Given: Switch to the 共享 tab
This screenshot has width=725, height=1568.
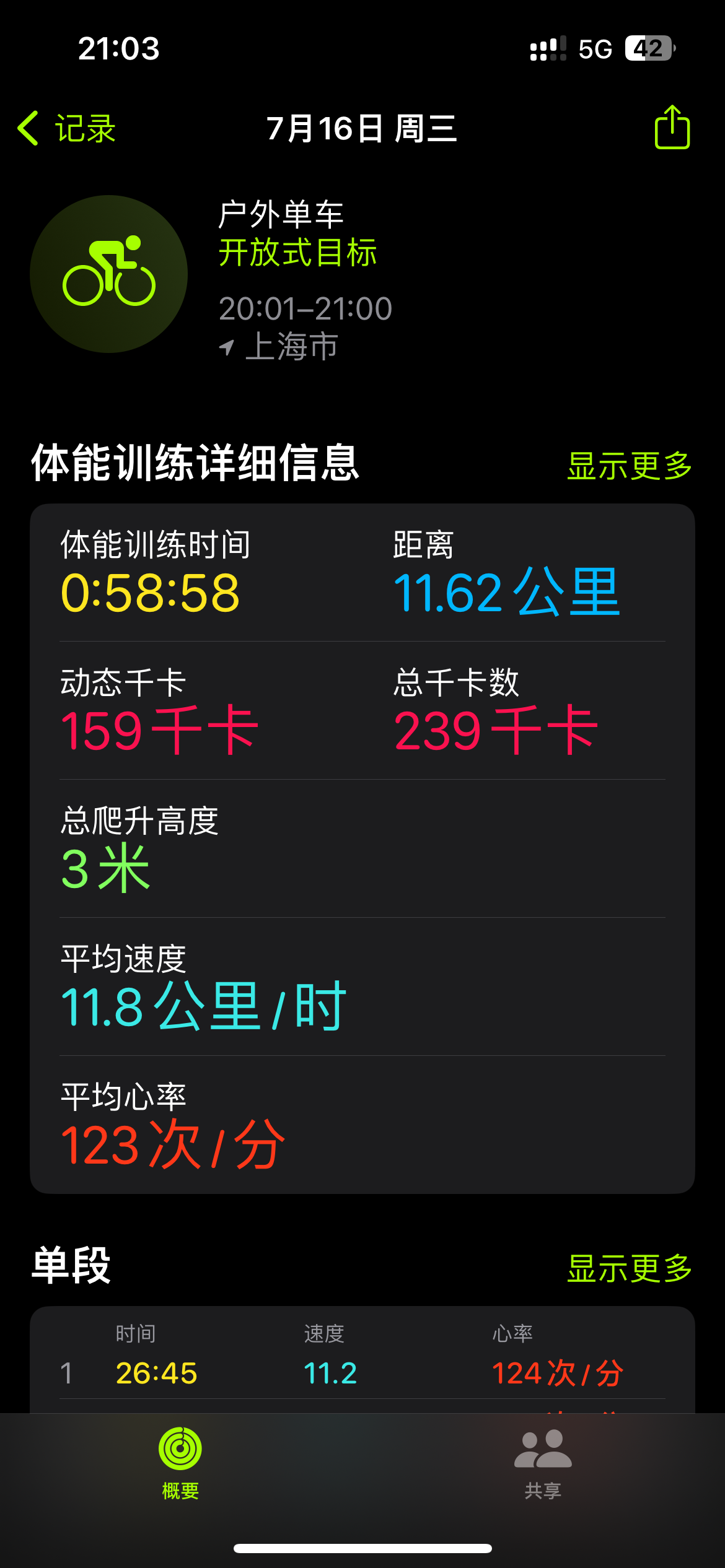Looking at the screenshot, I should pos(543,1464).
